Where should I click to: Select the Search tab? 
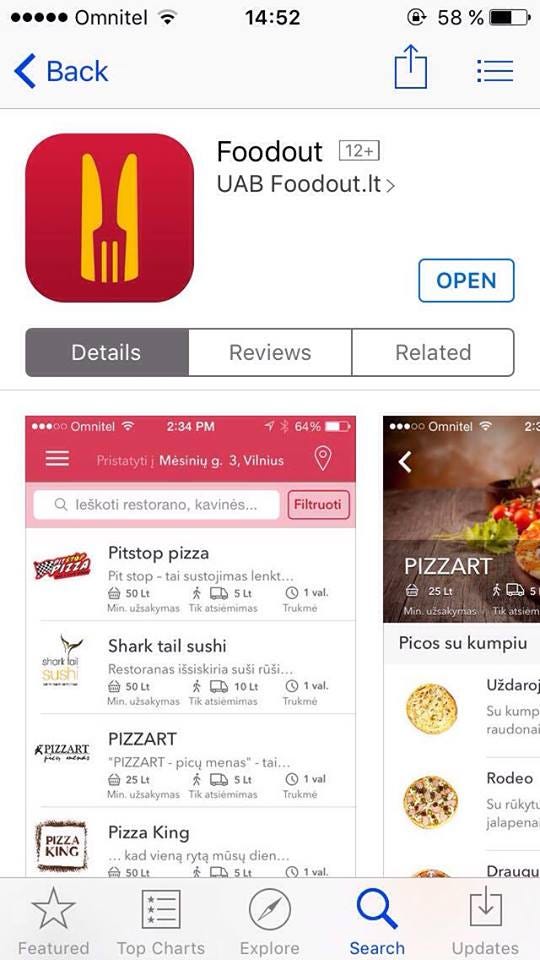coord(377,921)
